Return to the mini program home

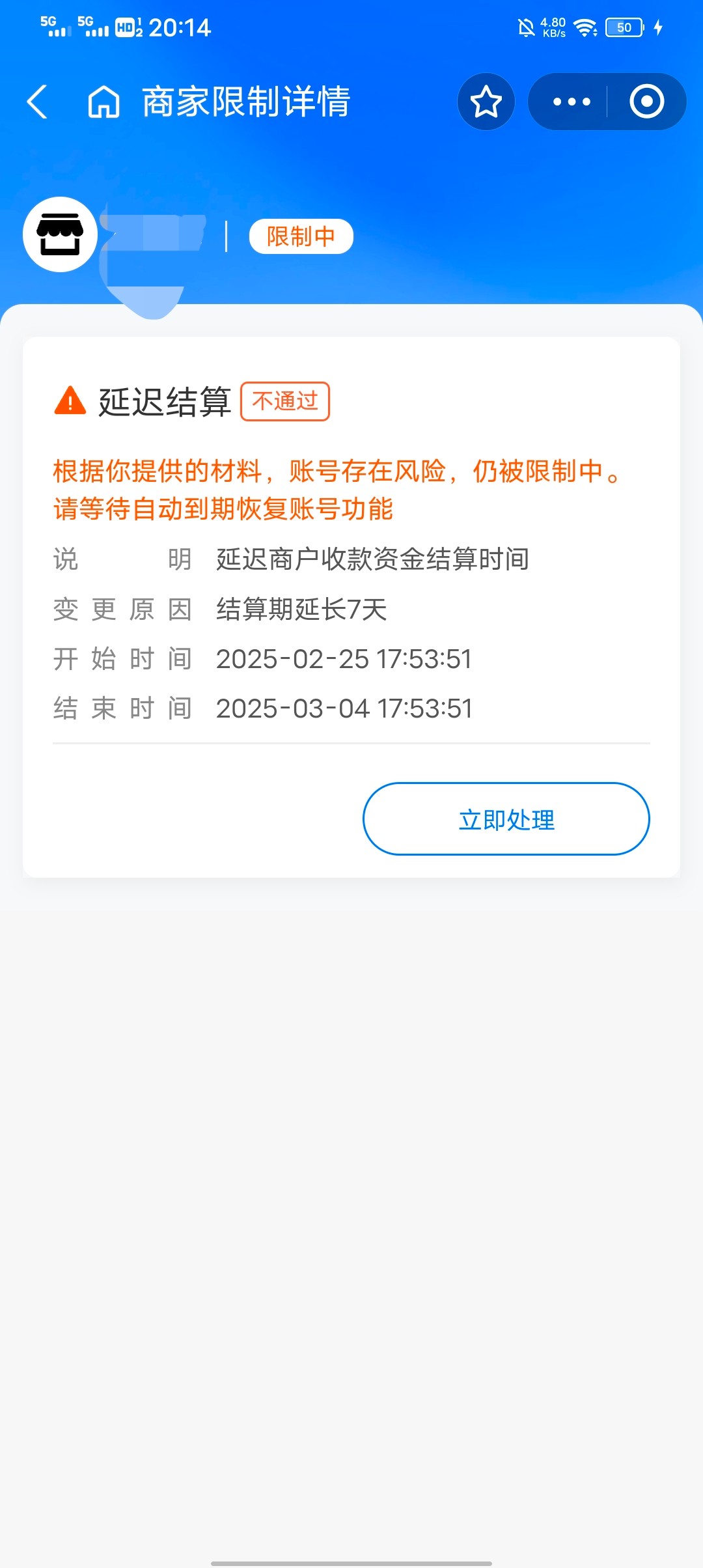click(x=104, y=102)
